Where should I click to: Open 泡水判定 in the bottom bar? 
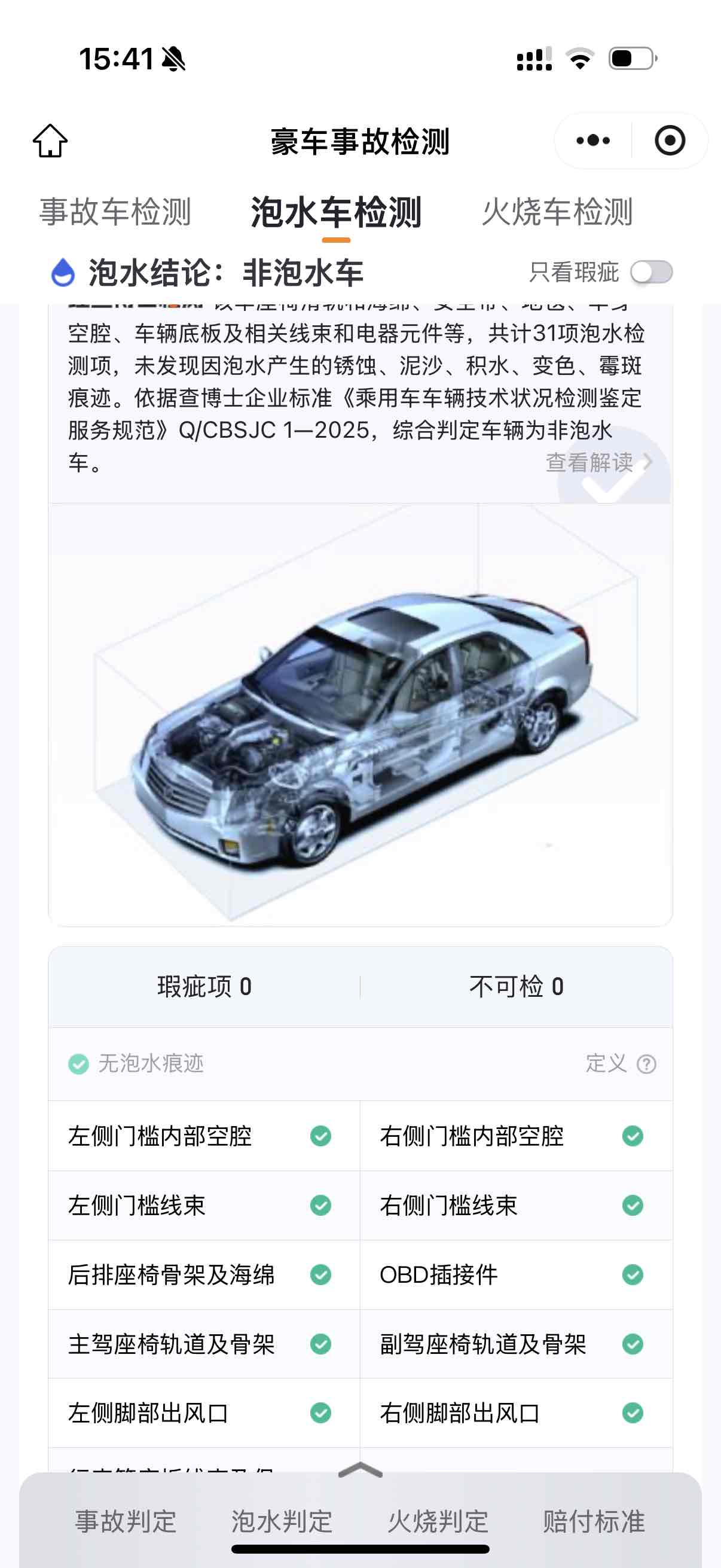(282, 1521)
